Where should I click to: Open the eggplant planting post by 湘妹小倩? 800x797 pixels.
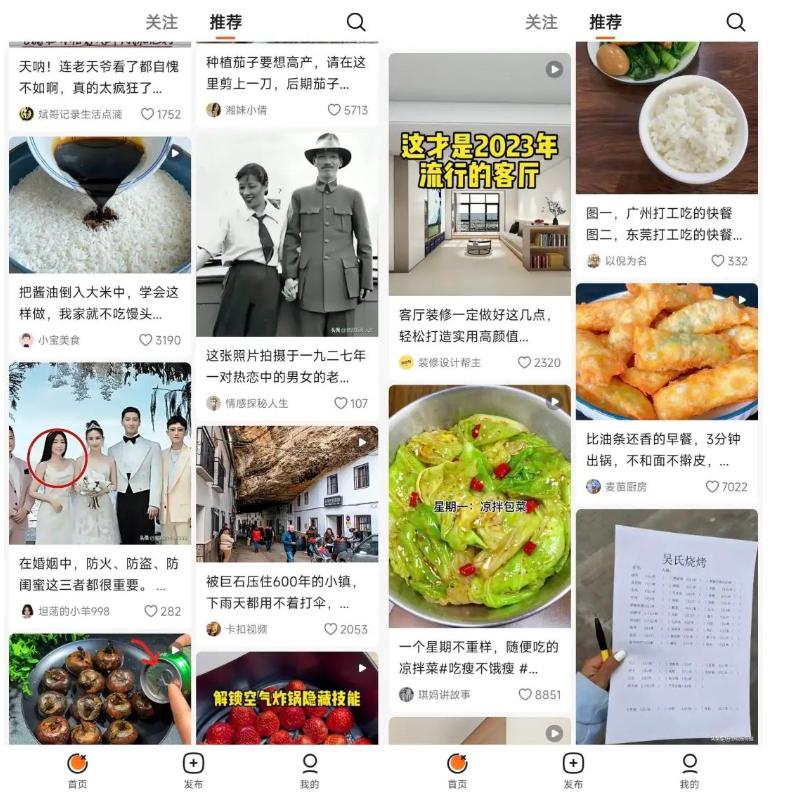point(286,73)
